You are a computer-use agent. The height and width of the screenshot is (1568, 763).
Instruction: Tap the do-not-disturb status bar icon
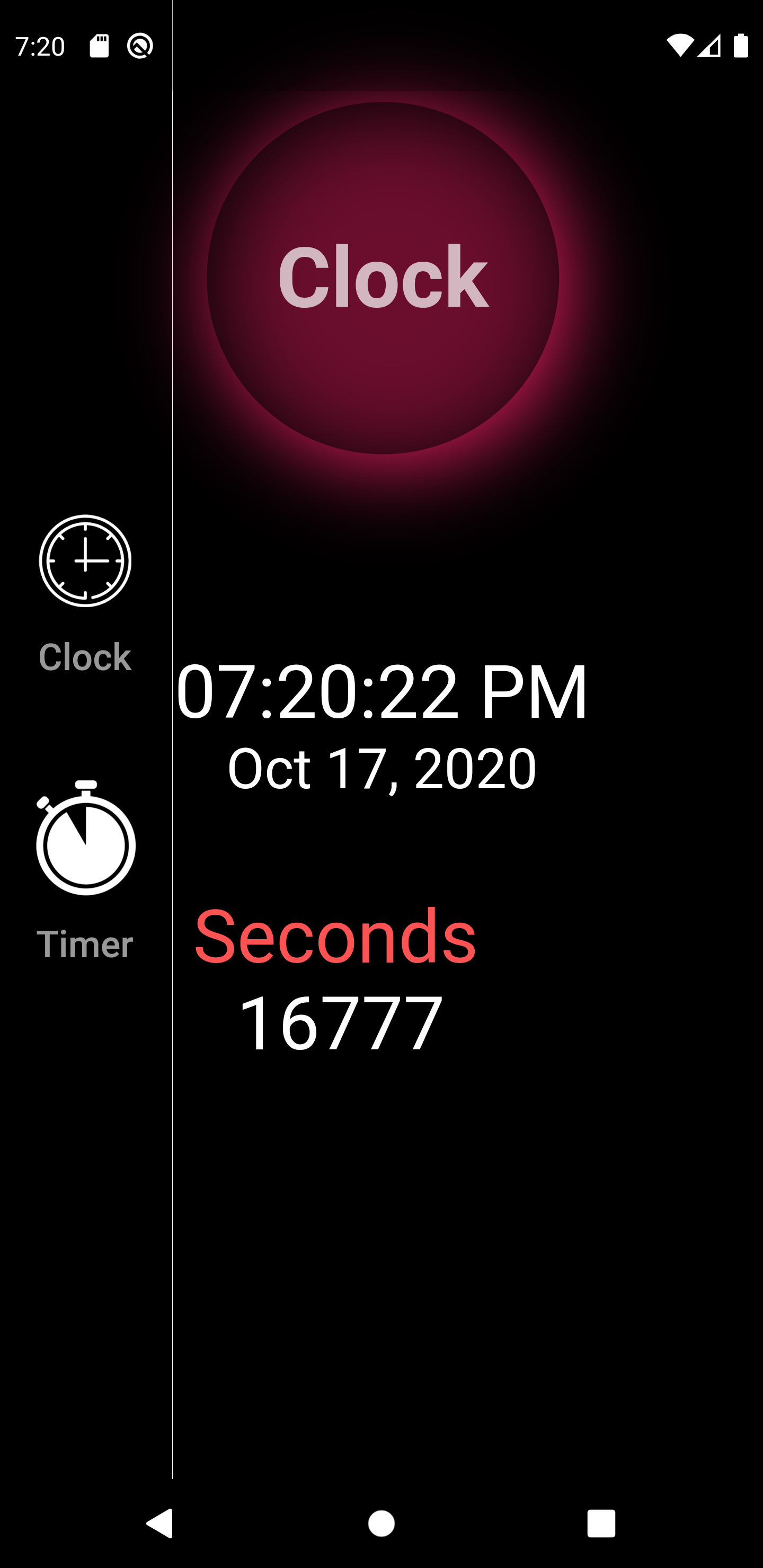(139, 44)
